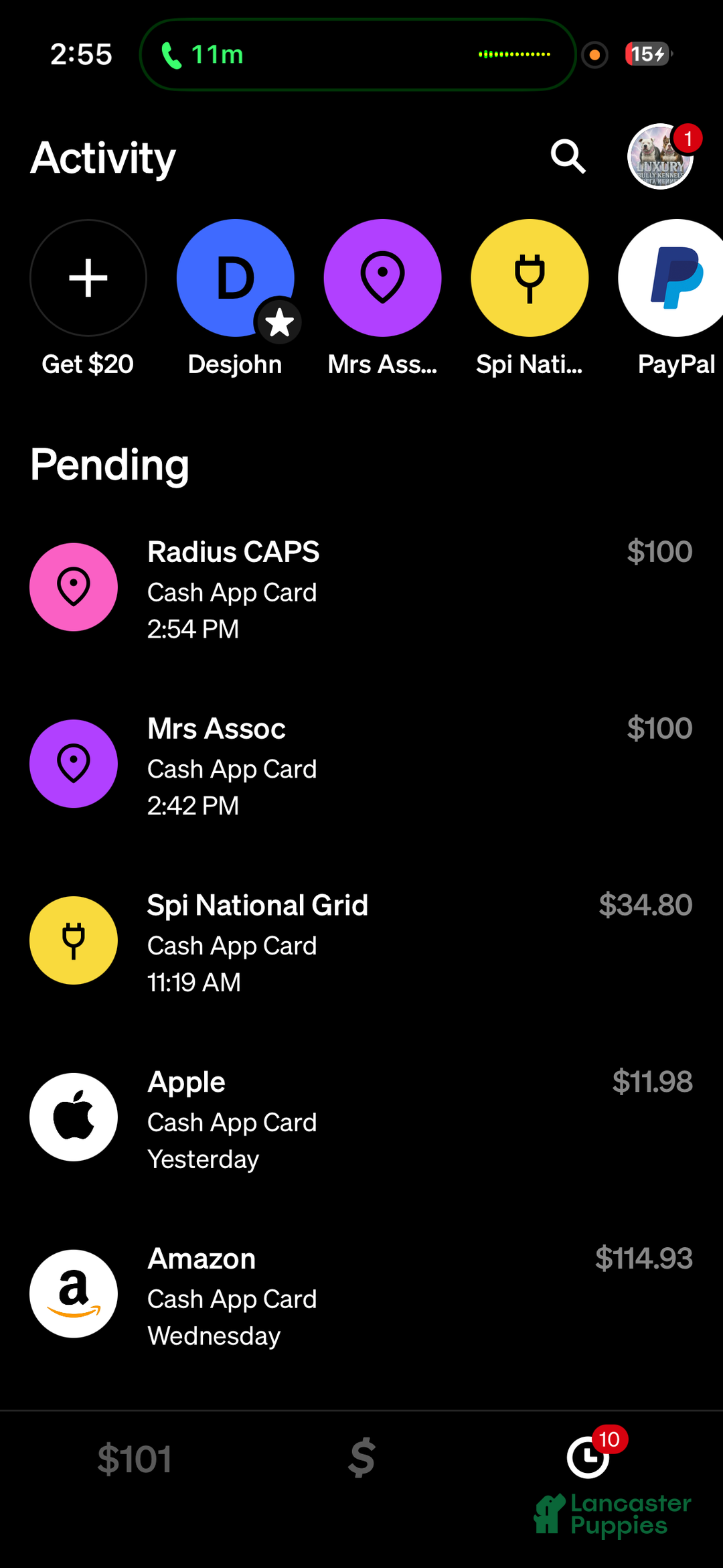Return to the ongoing call in status bar
723x1568 pixels.
click(357, 54)
